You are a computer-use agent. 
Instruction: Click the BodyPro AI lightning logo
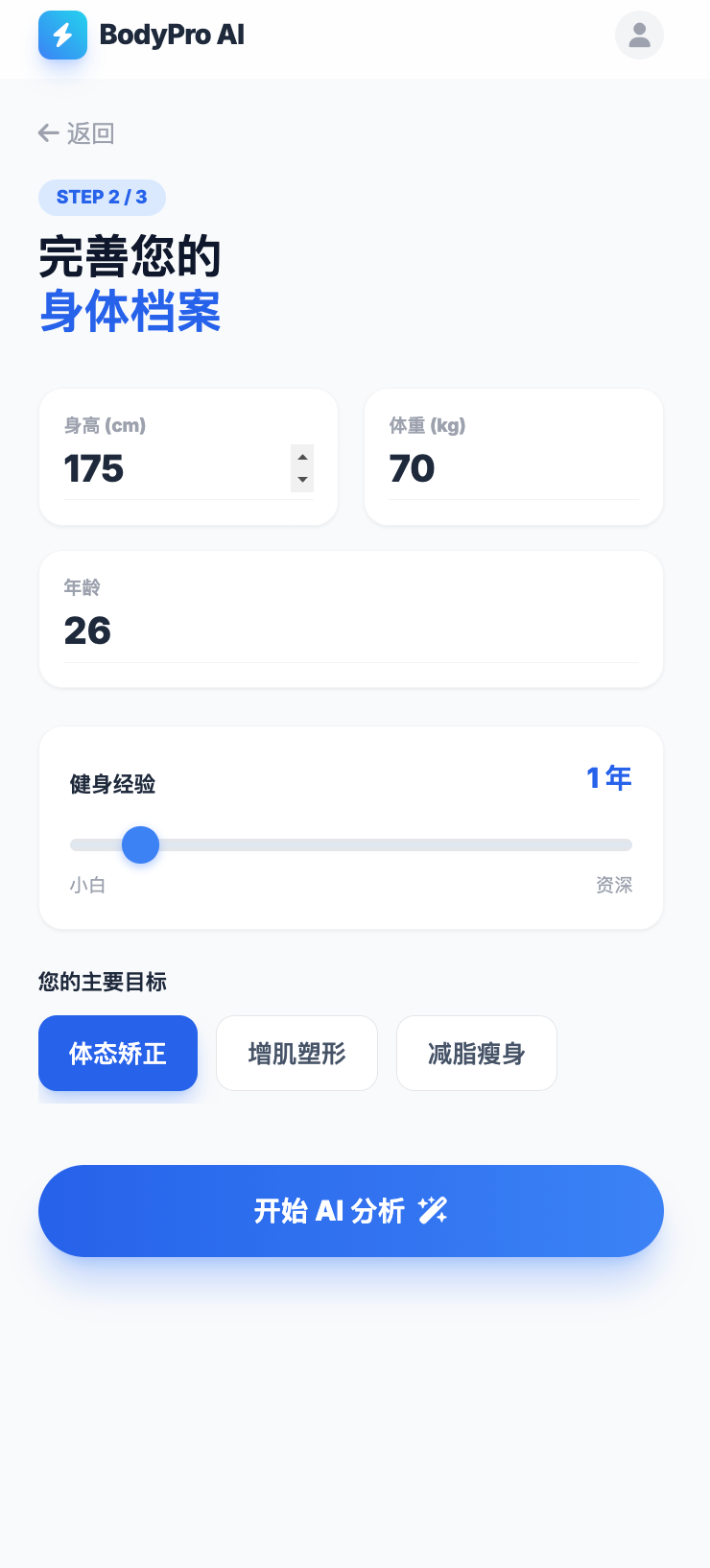point(62,35)
